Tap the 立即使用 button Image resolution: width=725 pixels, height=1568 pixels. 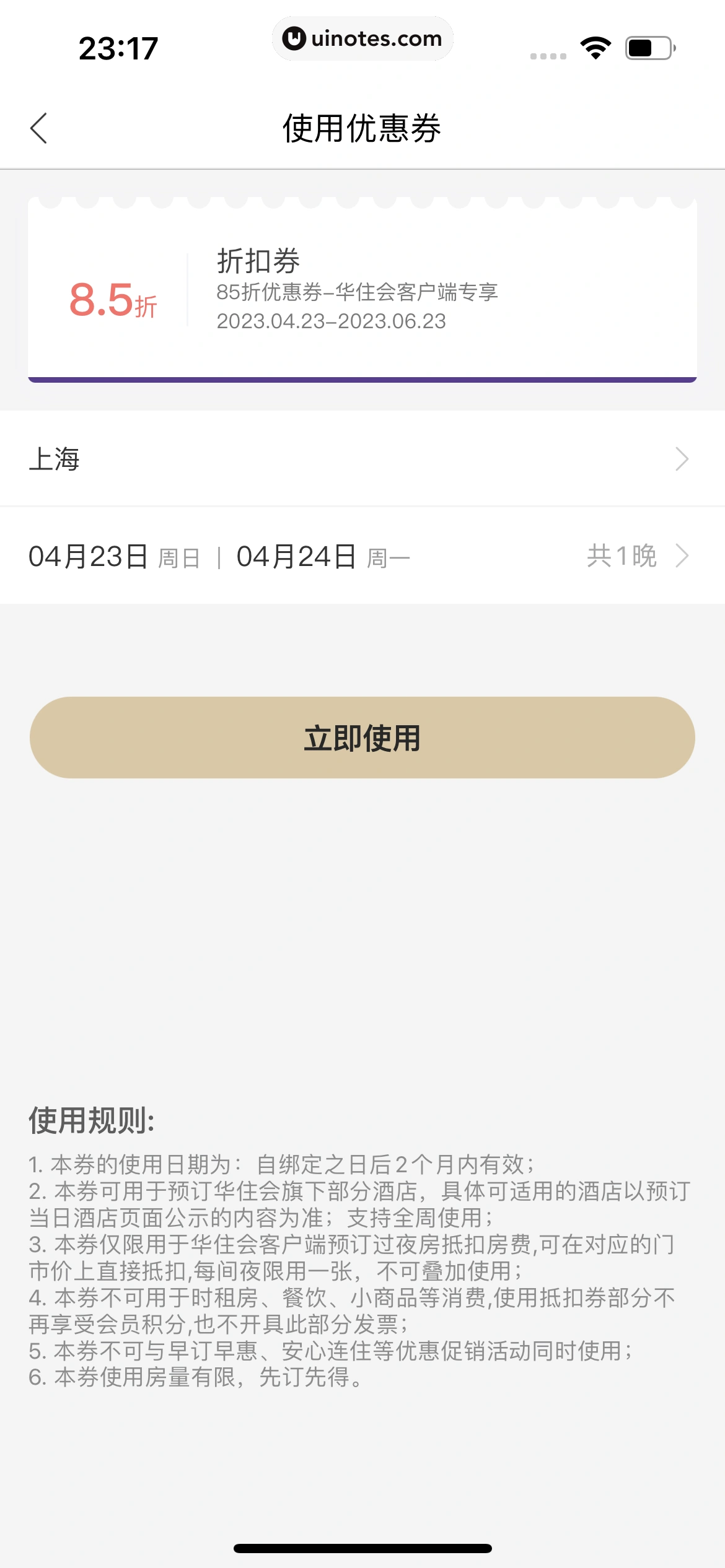[x=362, y=738]
